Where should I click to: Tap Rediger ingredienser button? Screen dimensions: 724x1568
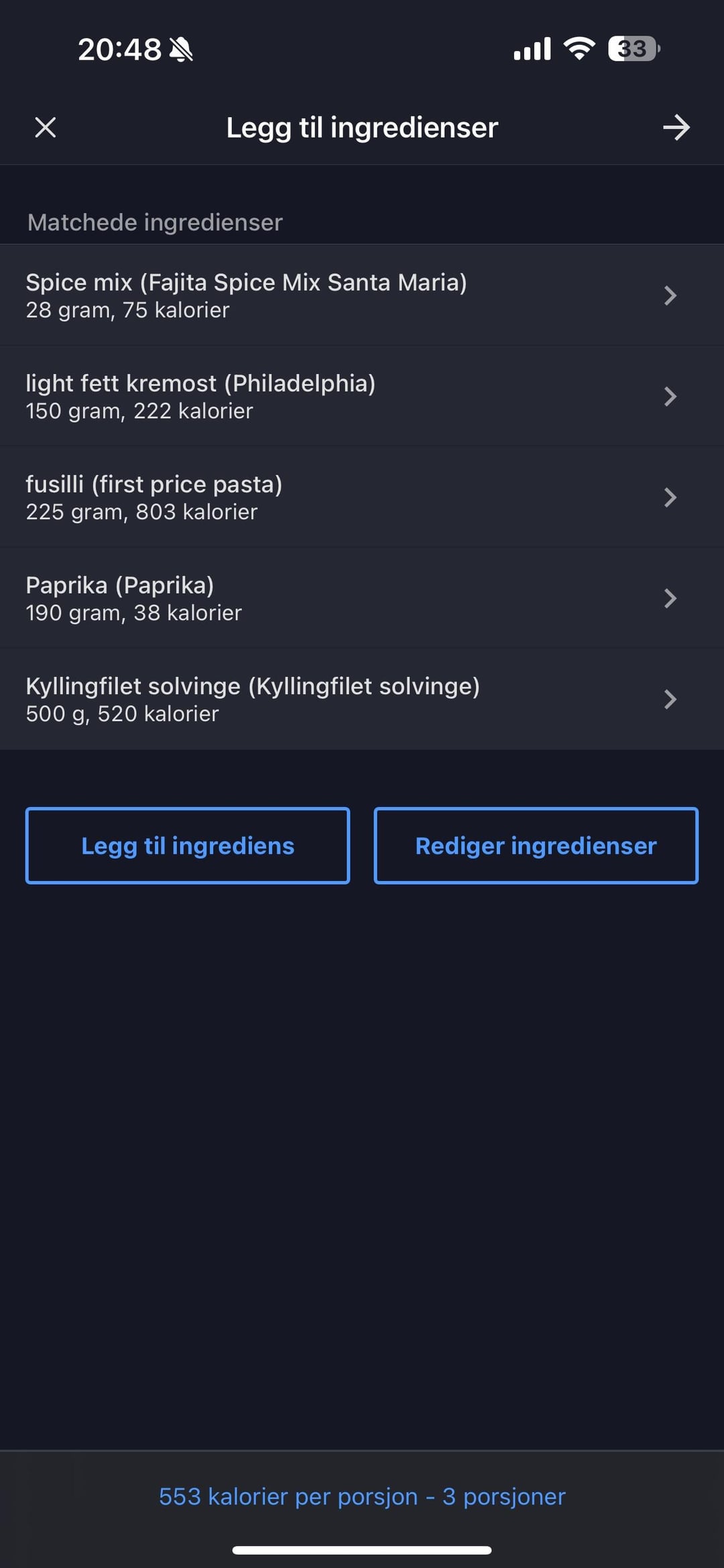(536, 846)
